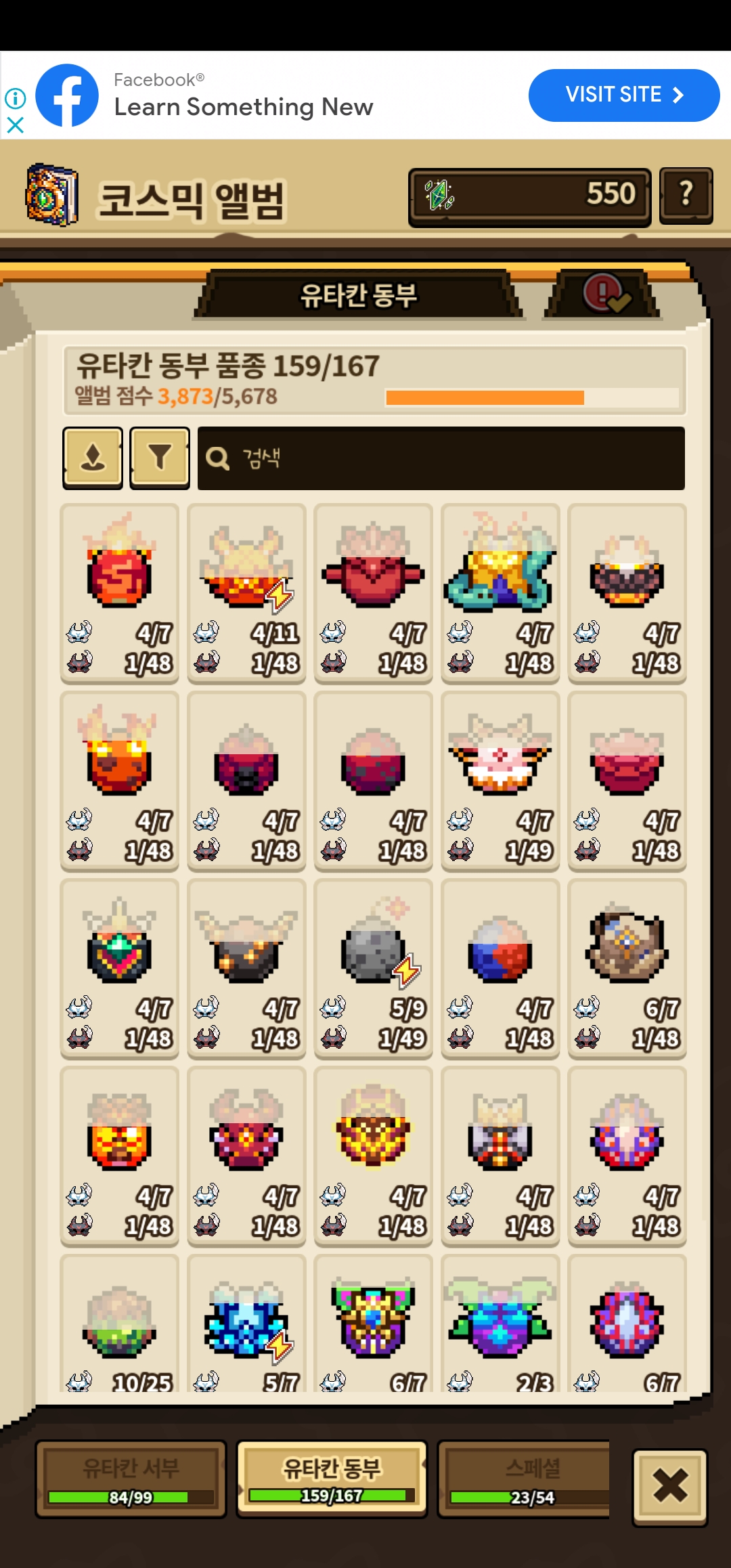Image resolution: width=731 pixels, height=1568 pixels.
Task: Select the 유타칸 동부 bottom tab
Action: point(332,1479)
